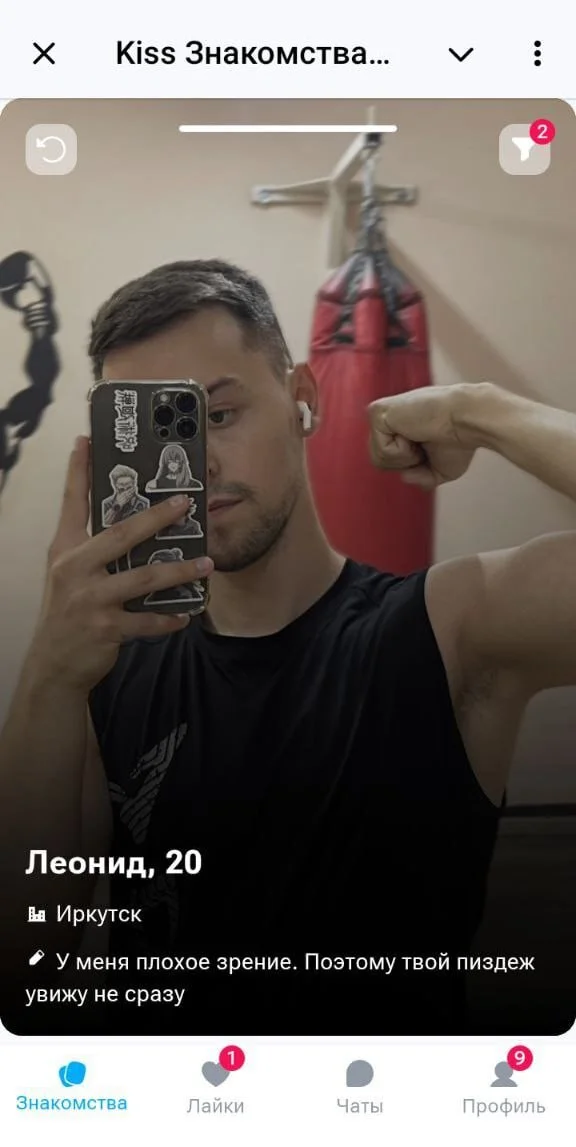Go to the Чаты tab
The height and width of the screenshot is (1147, 576).
(359, 1086)
